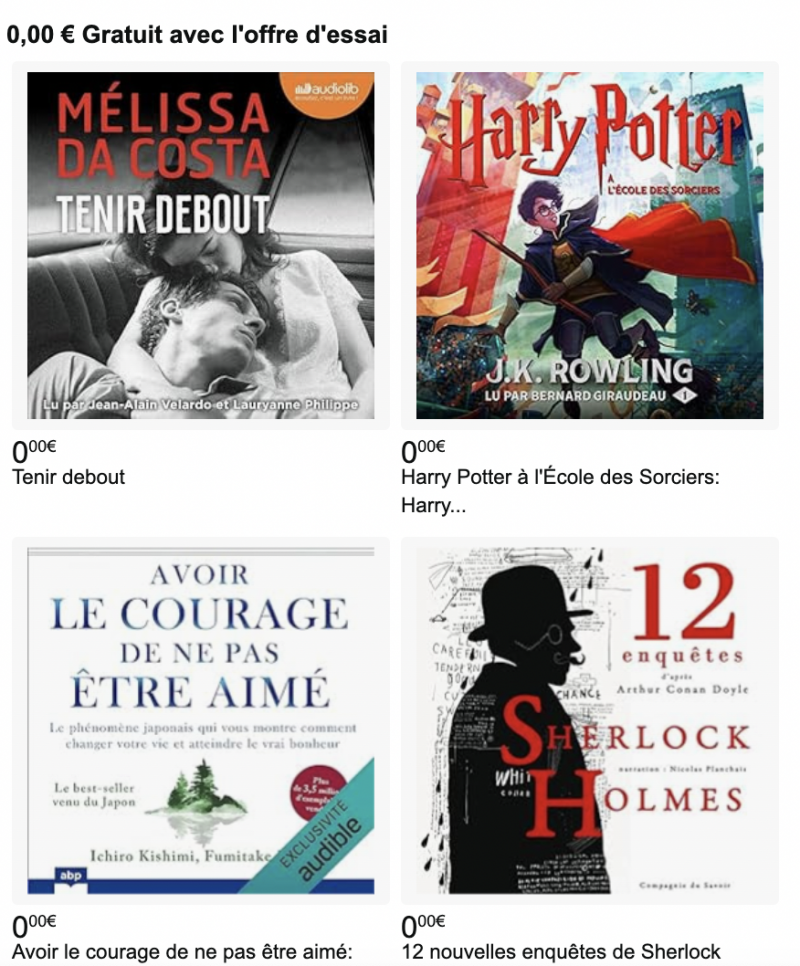Open the Tenir debout audiobook cover
The height and width of the screenshot is (966, 800).
(x=200, y=245)
